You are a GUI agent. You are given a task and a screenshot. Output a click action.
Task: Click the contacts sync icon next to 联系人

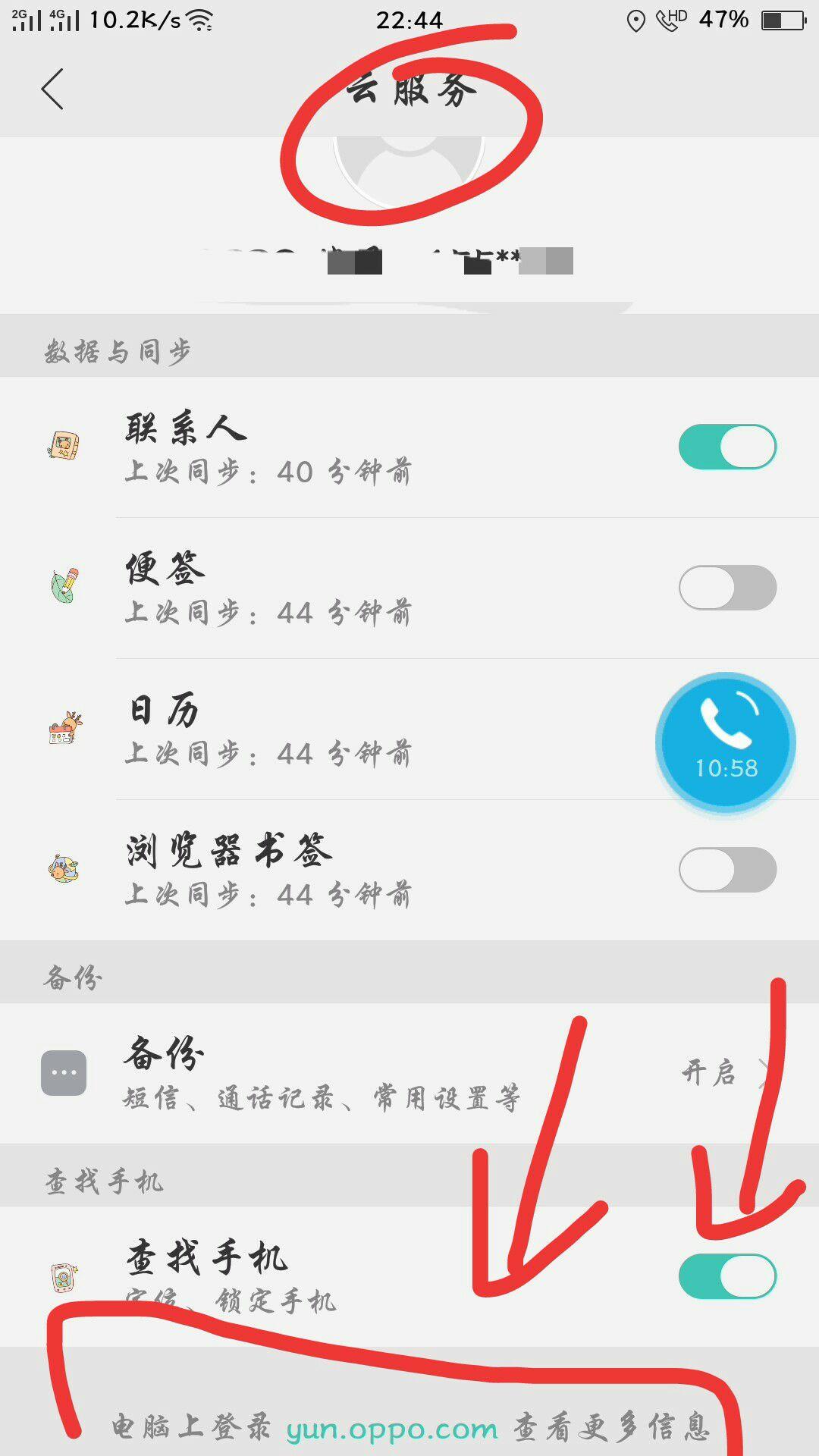click(64, 444)
